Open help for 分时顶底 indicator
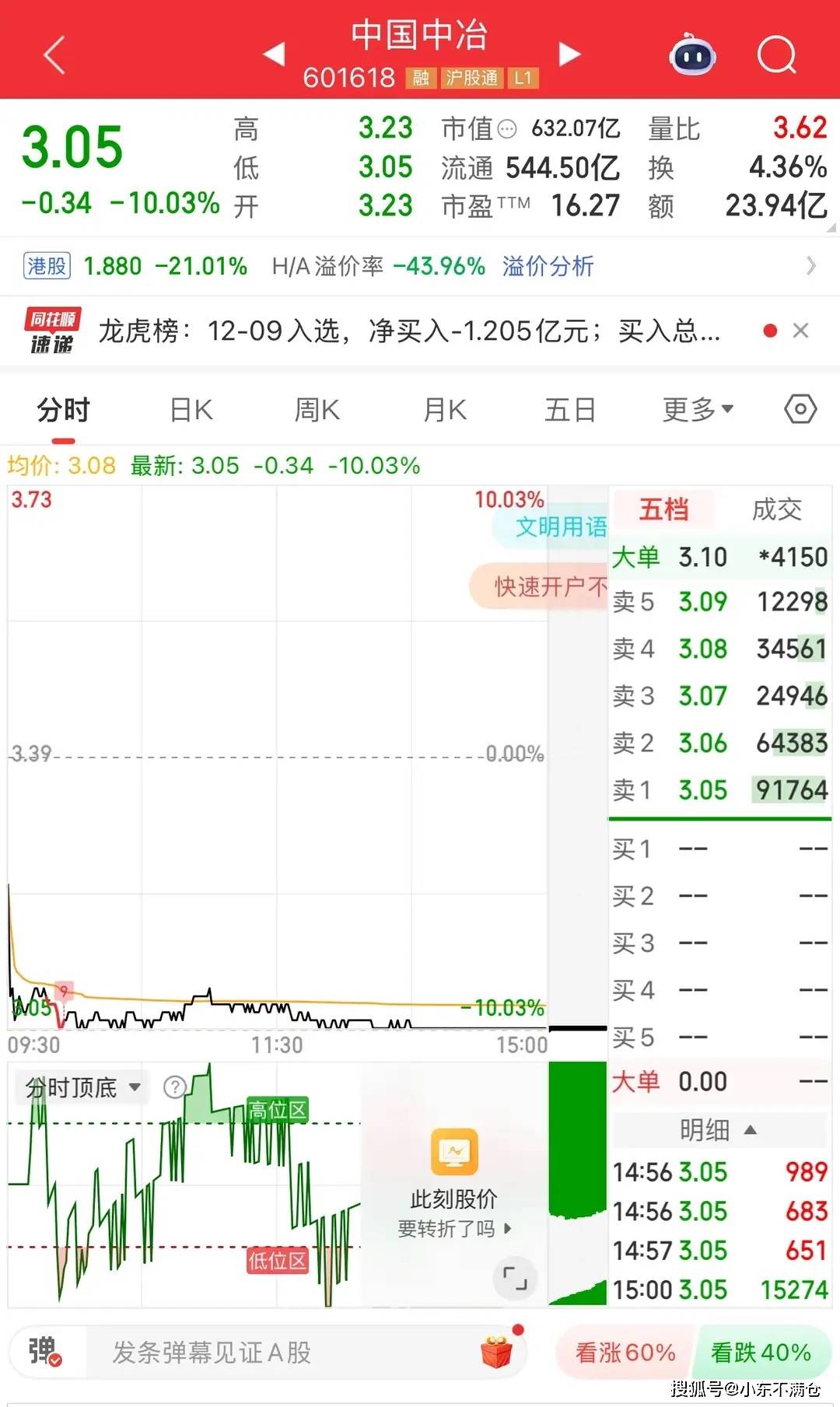 [x=175, y=1087]
